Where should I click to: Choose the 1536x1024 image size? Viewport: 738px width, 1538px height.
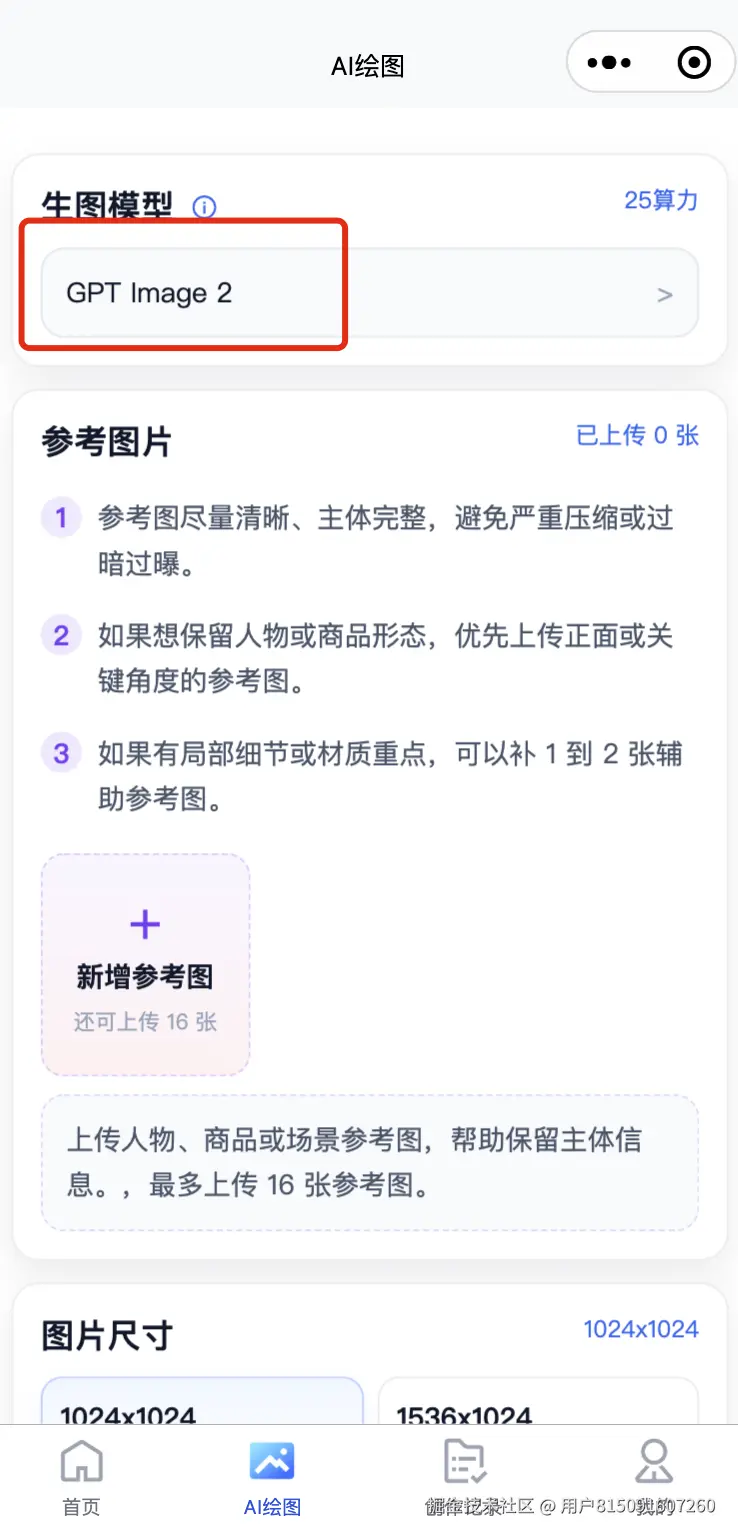tap(537, 1403)
